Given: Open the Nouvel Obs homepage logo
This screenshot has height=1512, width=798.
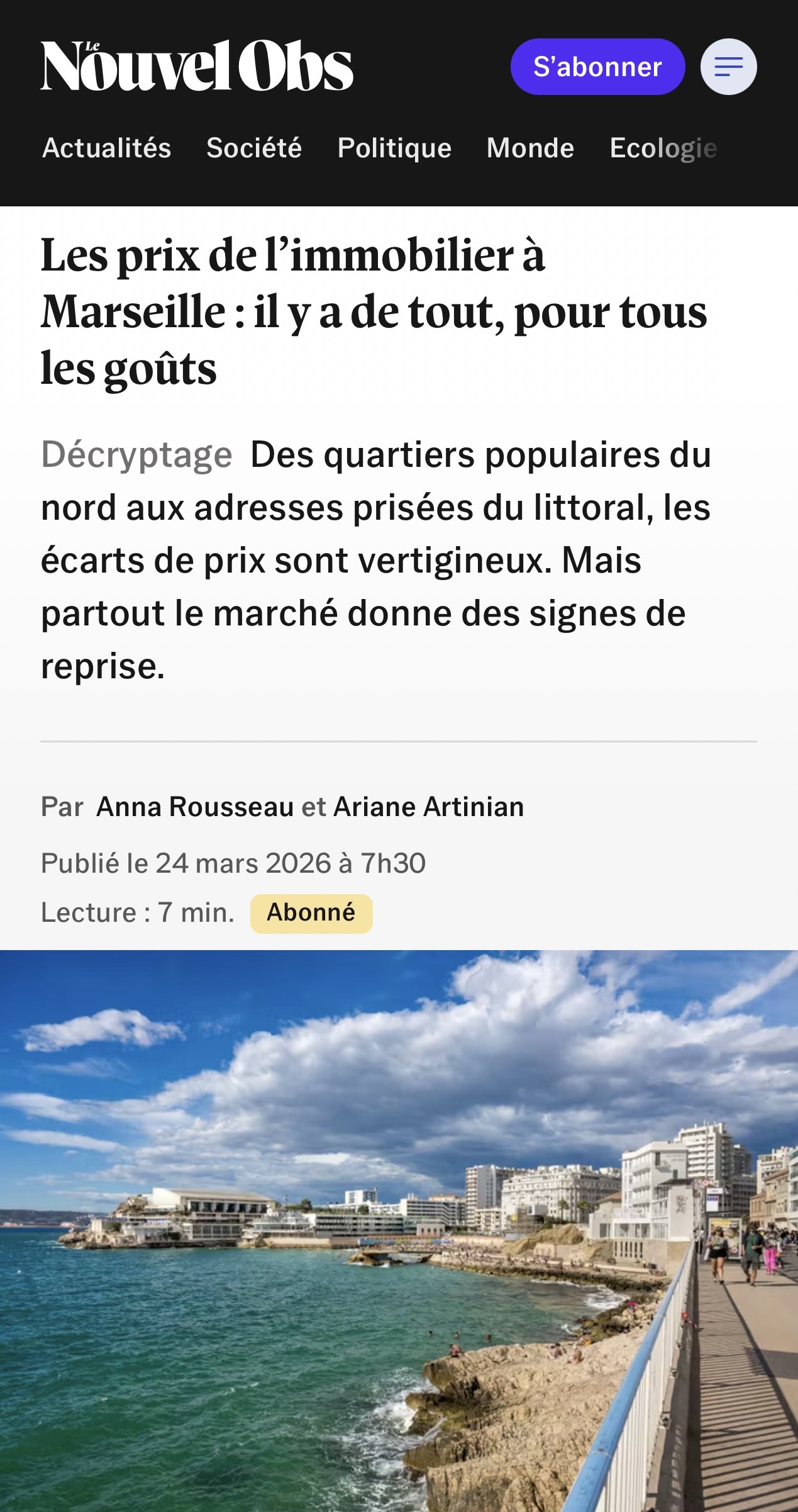Looking at the screenshot, I should (x=197, y=66).
